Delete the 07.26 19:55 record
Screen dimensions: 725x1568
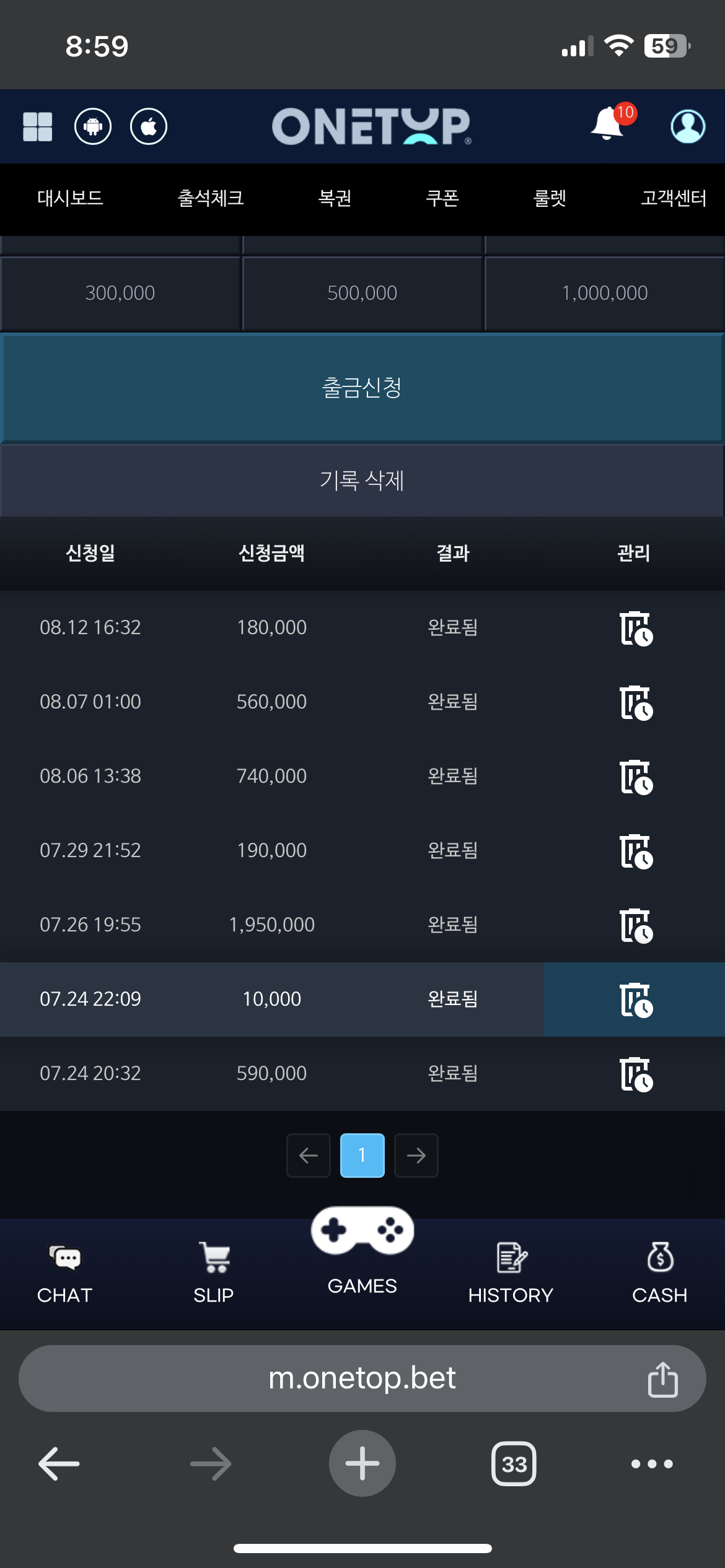tap(636, 926)
